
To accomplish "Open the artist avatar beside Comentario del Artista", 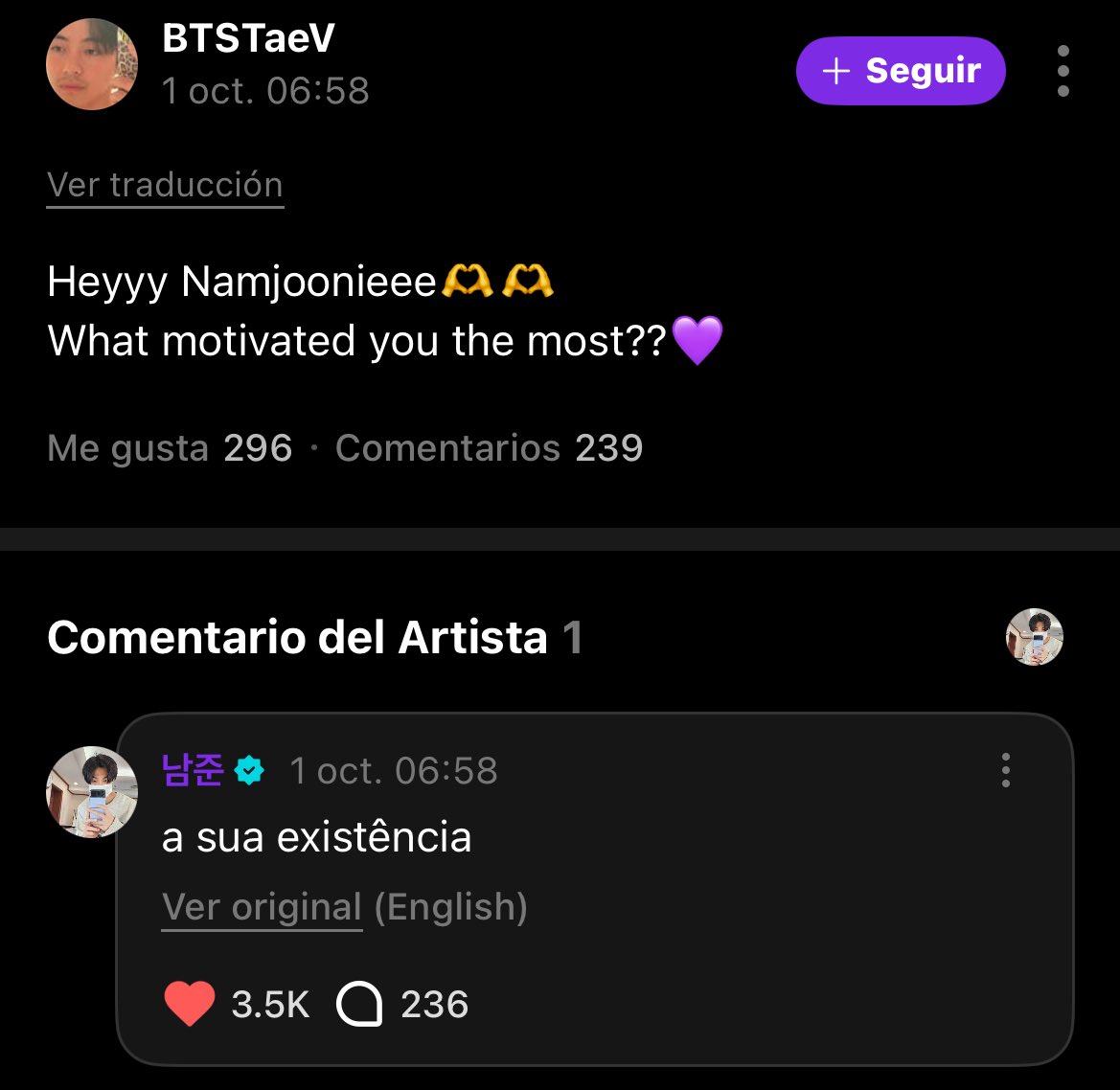I will (1035, 637).
